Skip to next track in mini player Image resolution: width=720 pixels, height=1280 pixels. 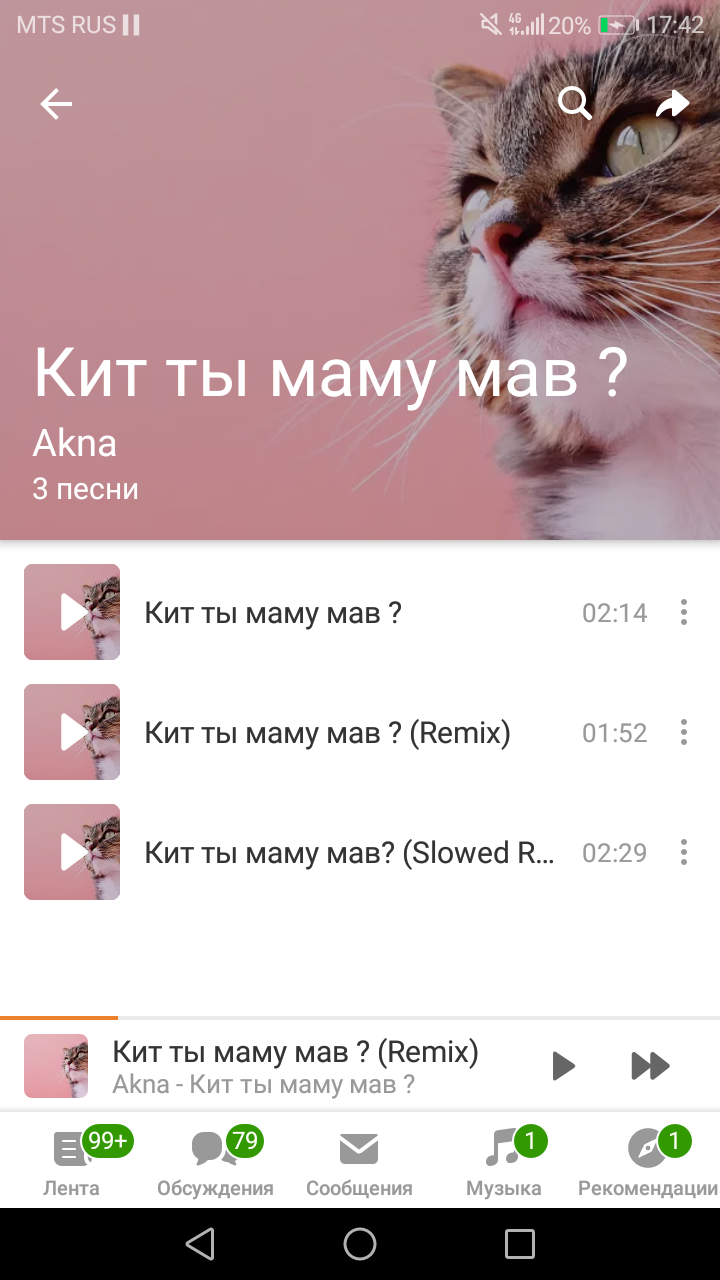[x=650, y=1066]
